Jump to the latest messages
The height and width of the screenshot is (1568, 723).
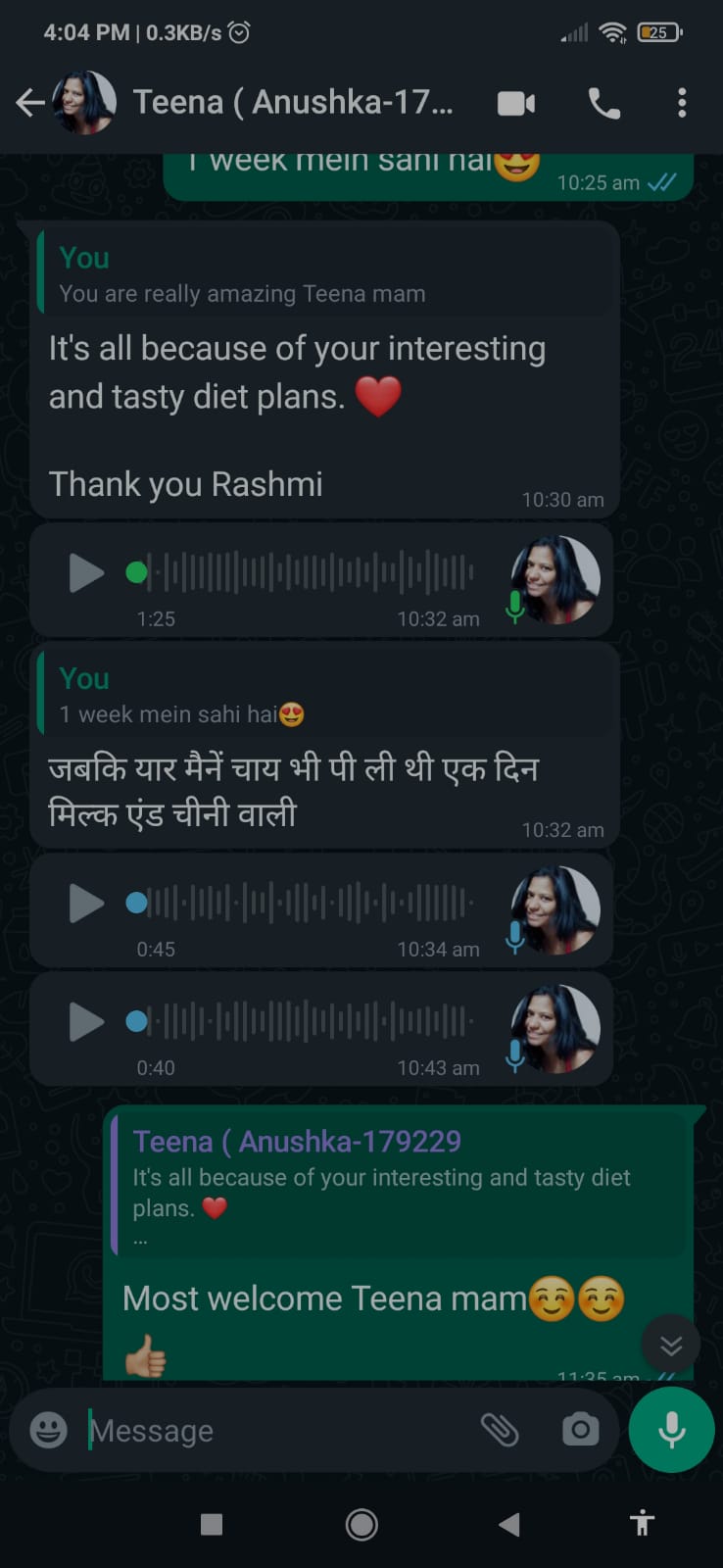[670, 1345]
